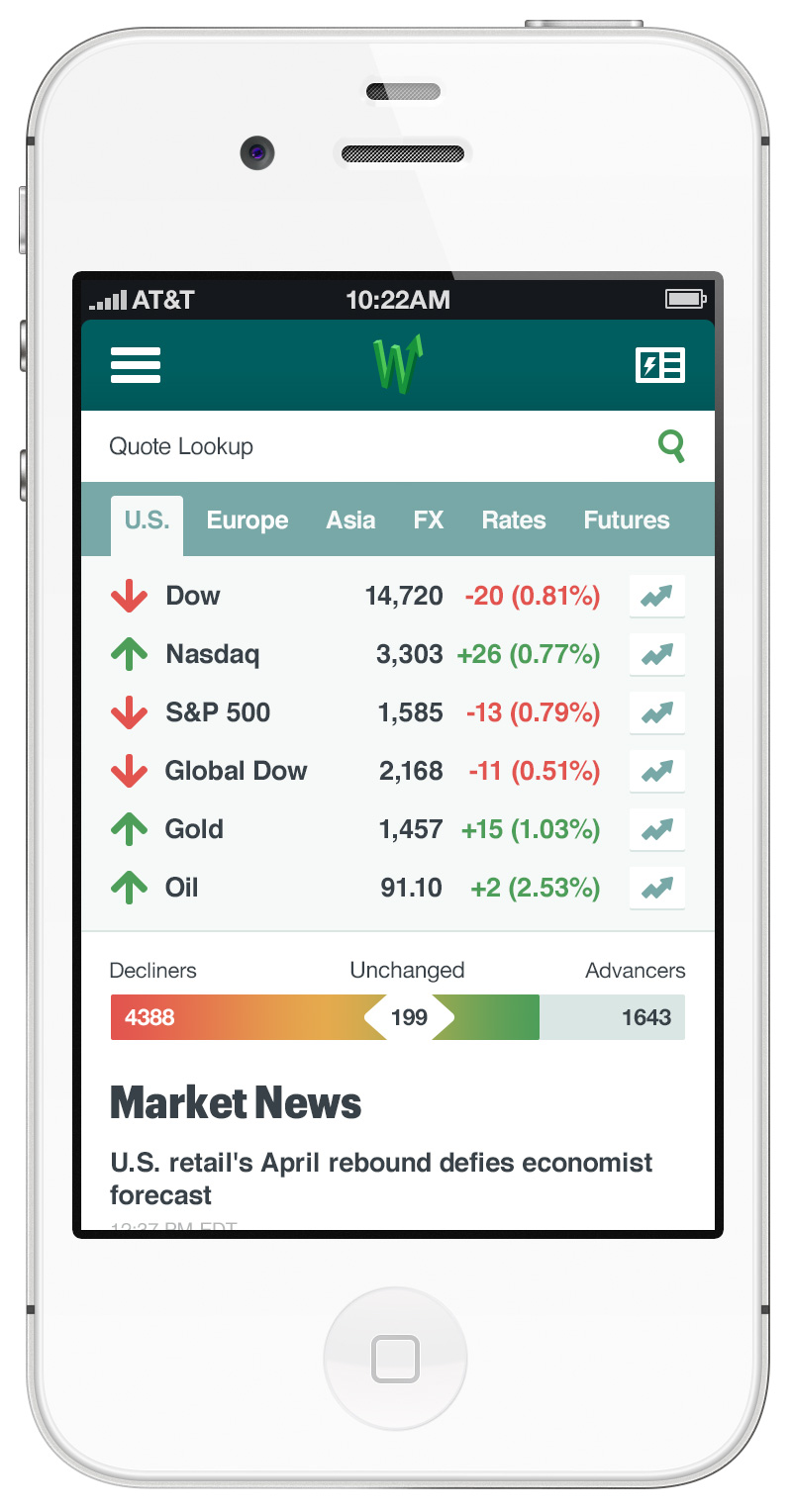Show the Global Dow chart button
793x1512 pixels.
[x=656, y=771]
